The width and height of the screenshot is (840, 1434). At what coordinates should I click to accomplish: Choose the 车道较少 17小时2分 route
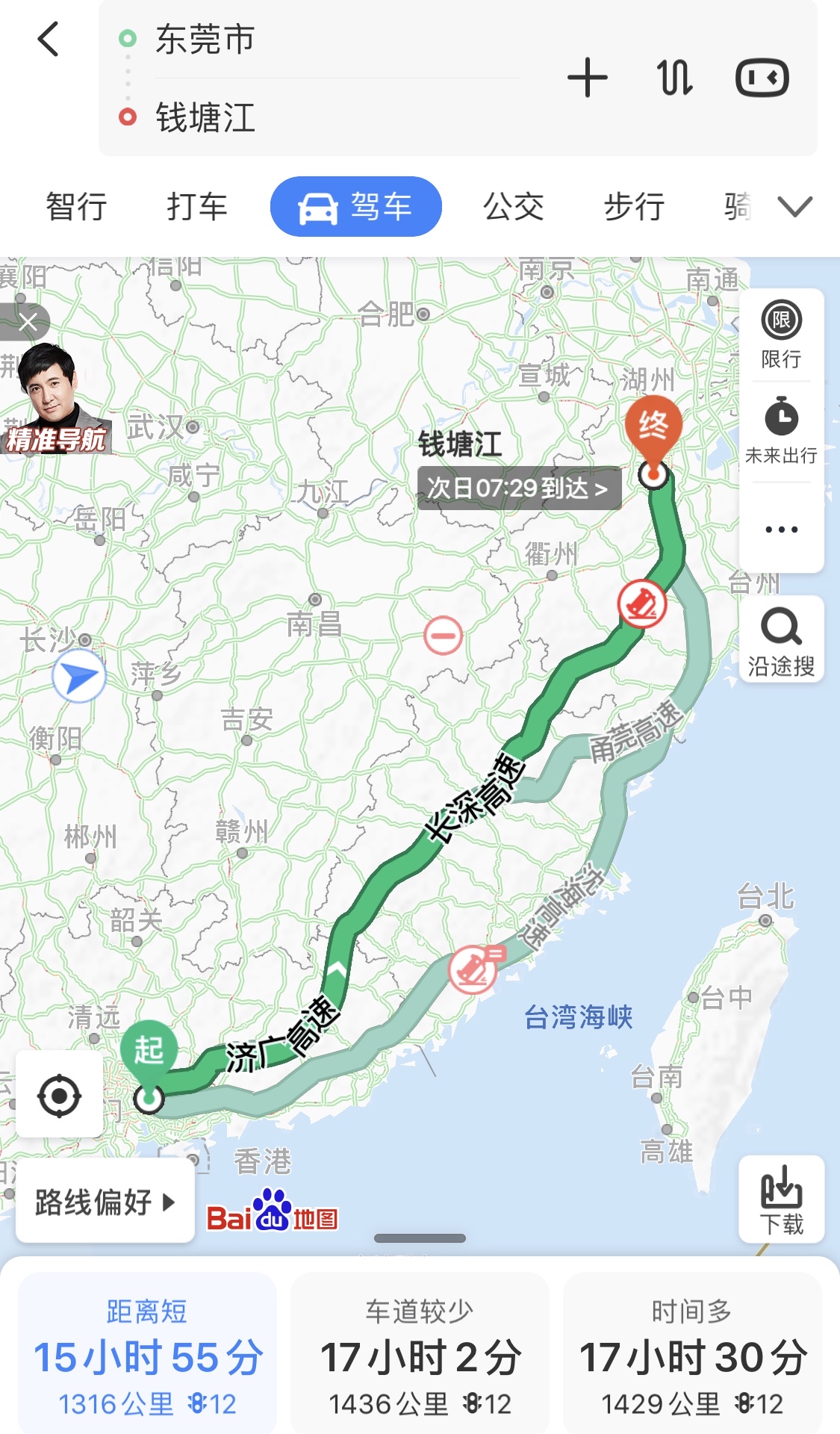click(x=420, y=1355)
